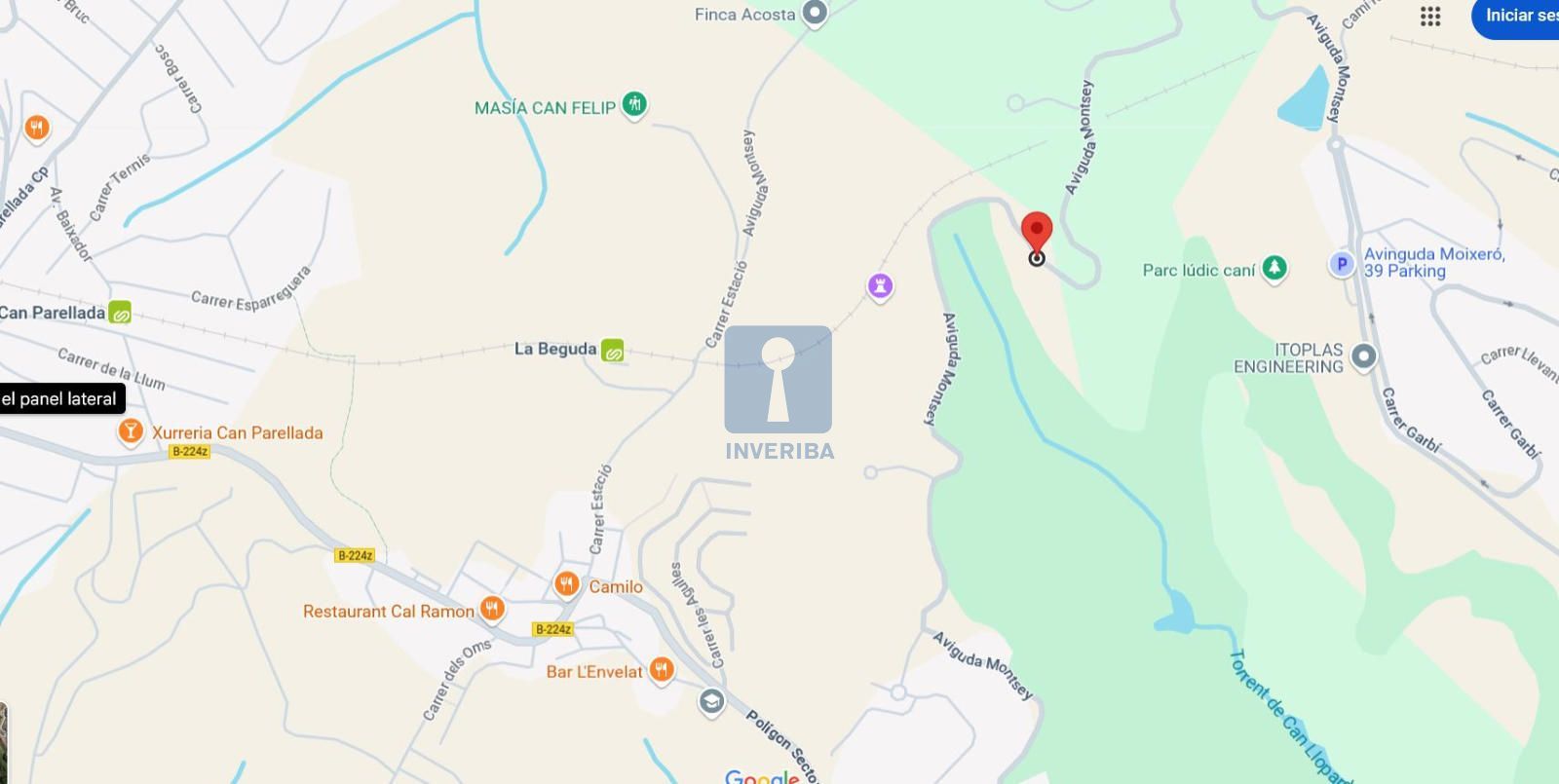Select the red location pin
Screen dimensions: 1559x784
(1036, 236)
